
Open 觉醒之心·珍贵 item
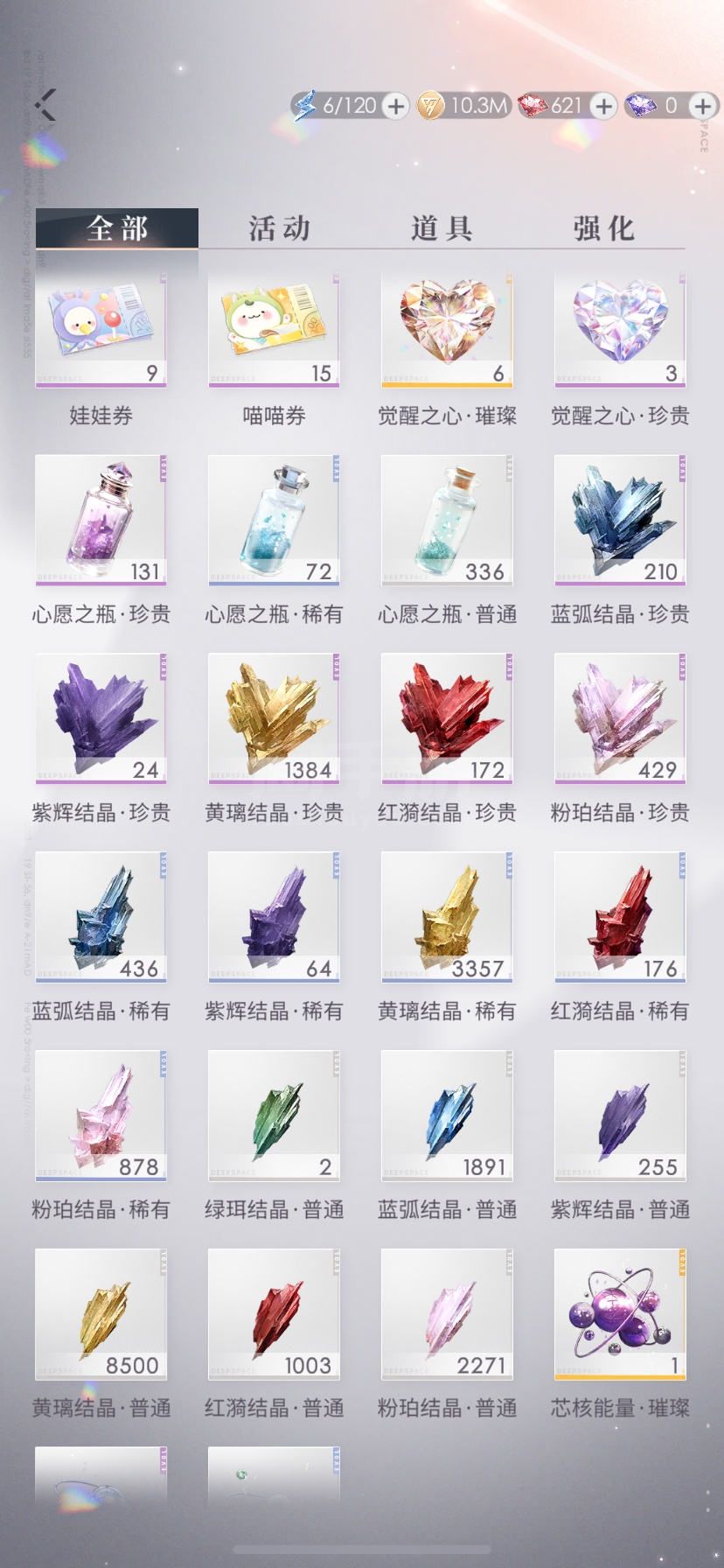tap(620, 330)
